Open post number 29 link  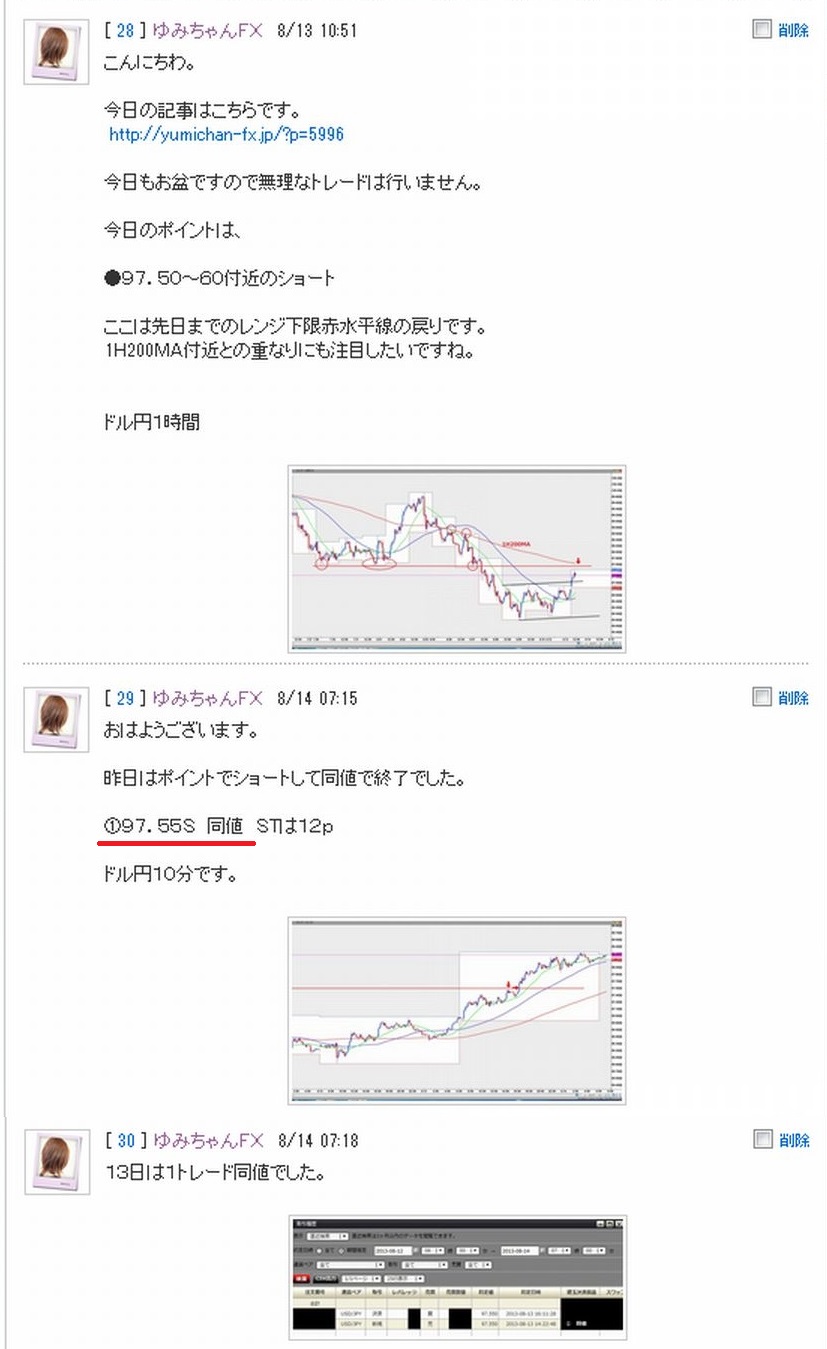(125, 698)
